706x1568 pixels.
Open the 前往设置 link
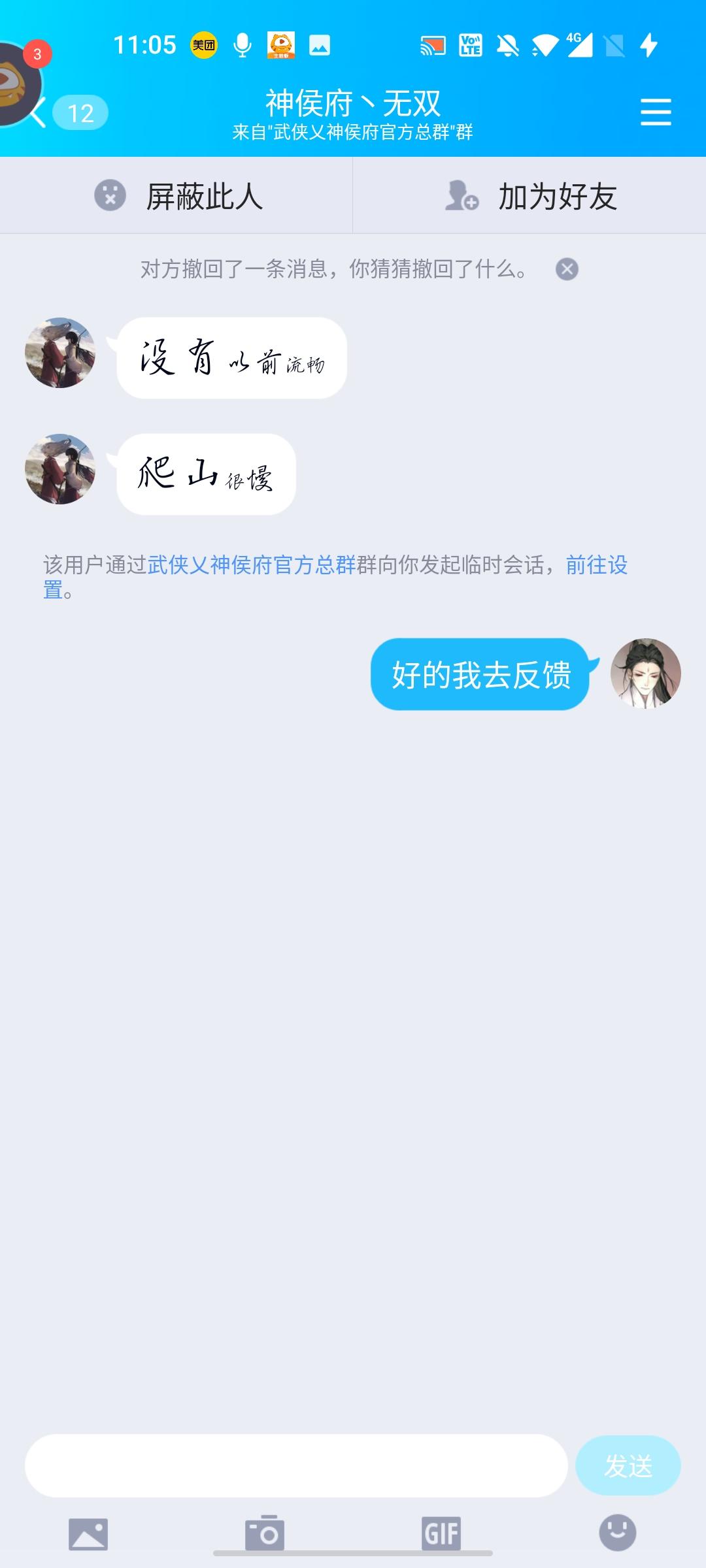[x=596, y=565]
